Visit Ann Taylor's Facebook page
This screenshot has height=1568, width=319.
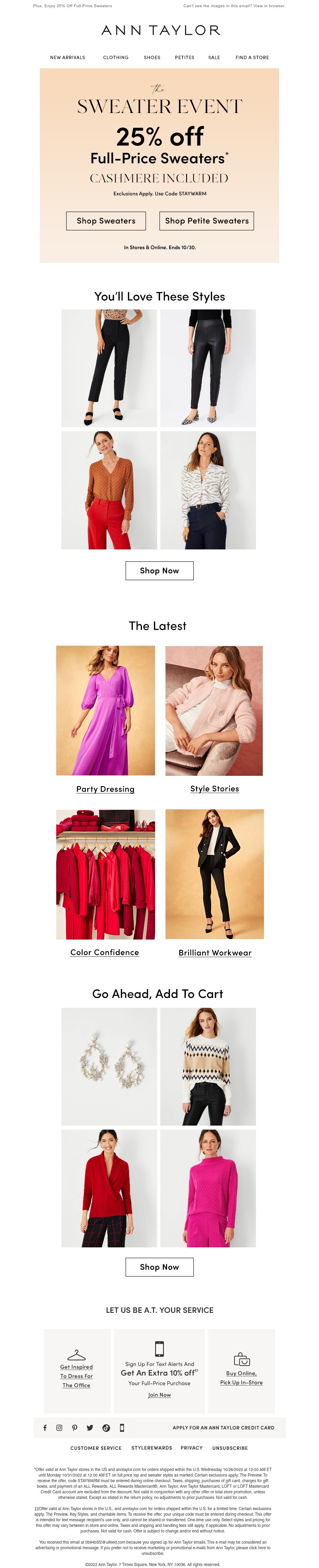tap(45, 1427)
